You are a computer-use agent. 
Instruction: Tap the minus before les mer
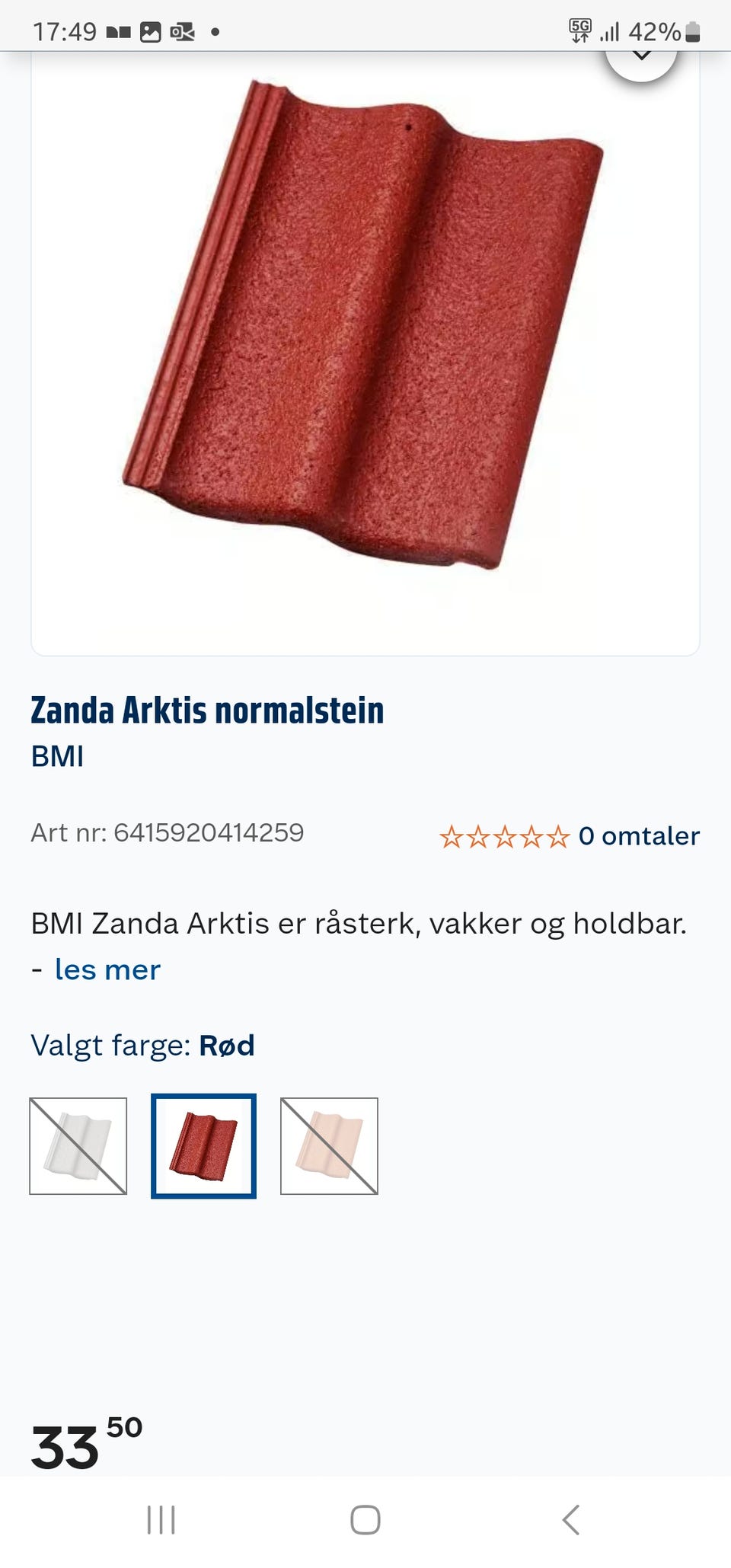pyautogui.click(x=36, y=969)
